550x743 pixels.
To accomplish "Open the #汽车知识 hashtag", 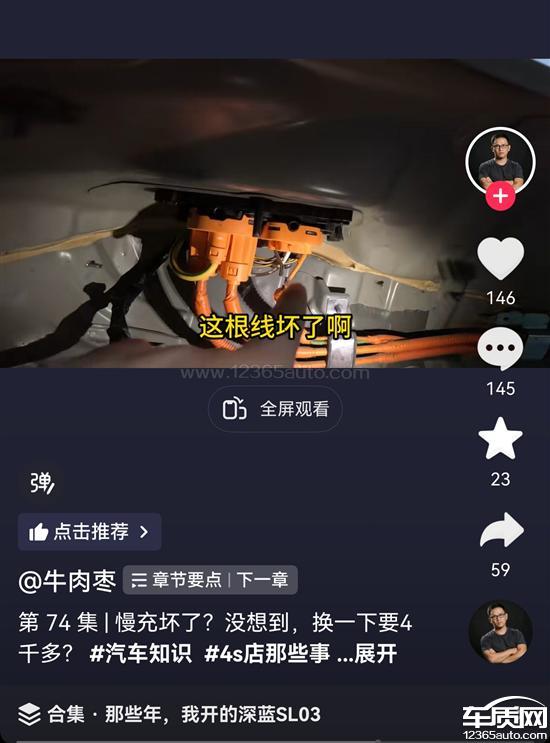I will click(141, 654).
